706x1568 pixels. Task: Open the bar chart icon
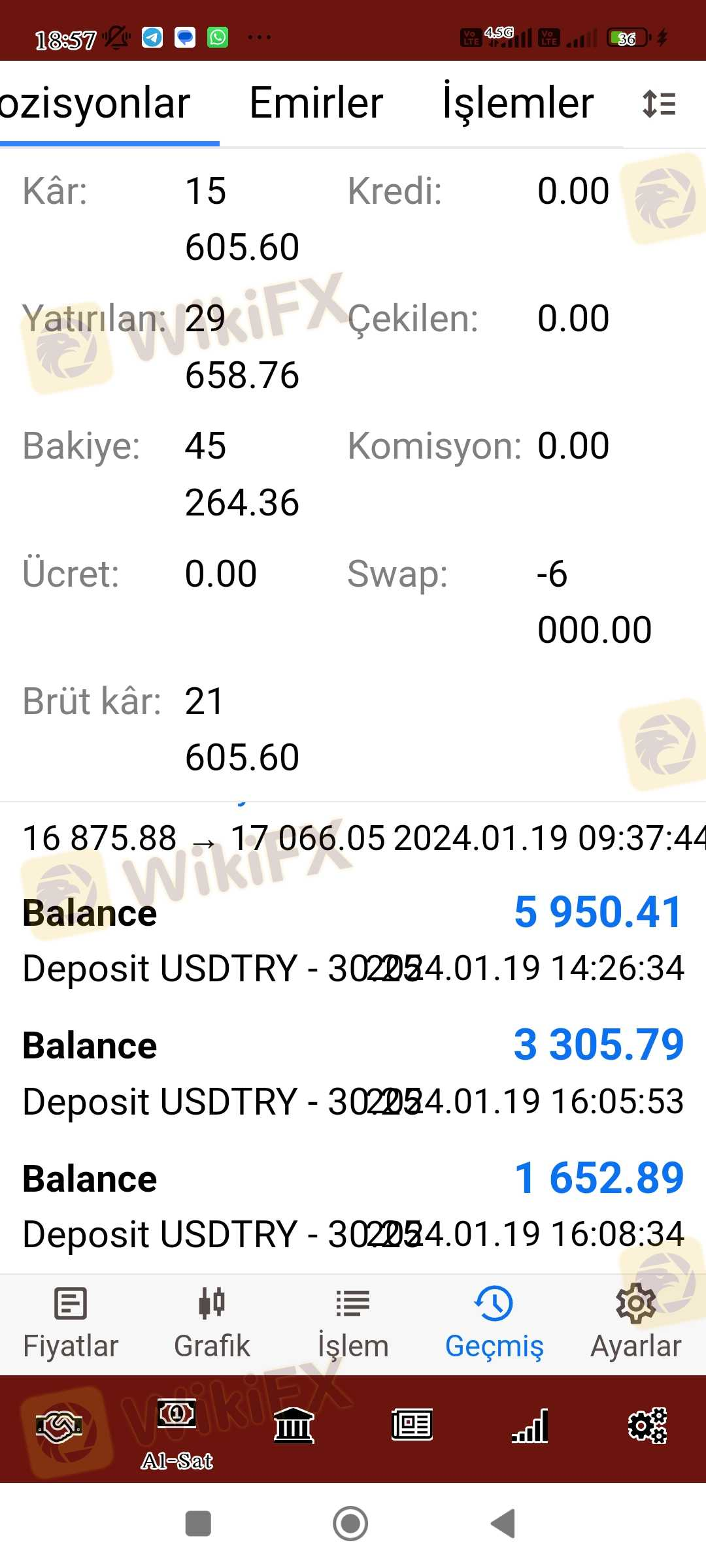(529, 1426)
